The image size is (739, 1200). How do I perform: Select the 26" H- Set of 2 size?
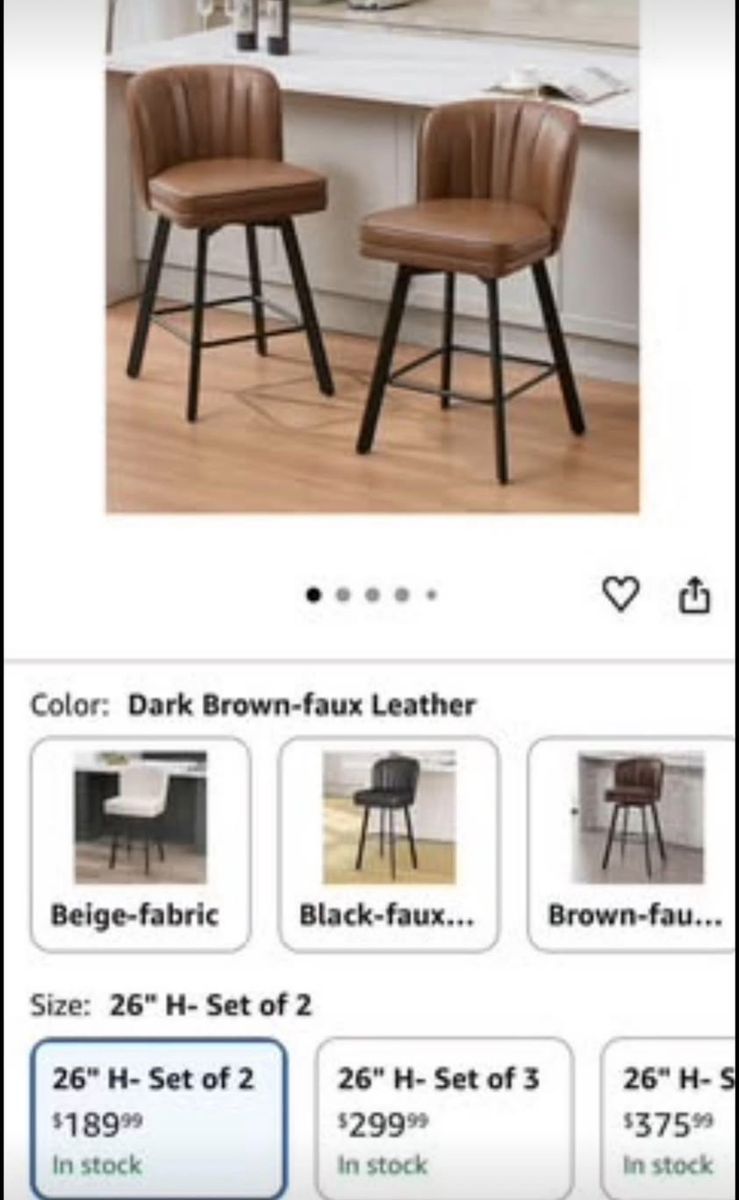(158, 1119)
